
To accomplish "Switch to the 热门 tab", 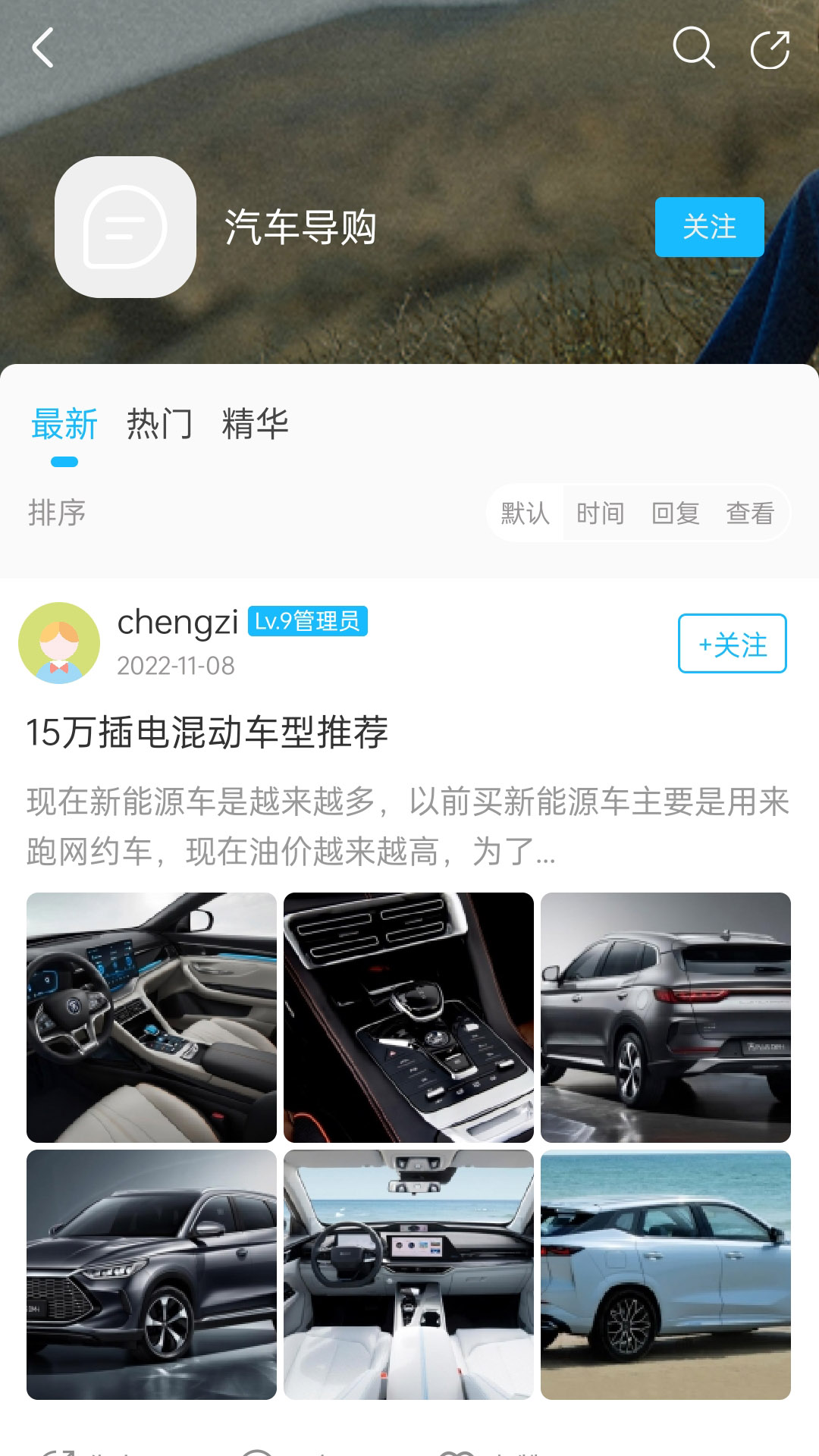I will coord(159,424).
